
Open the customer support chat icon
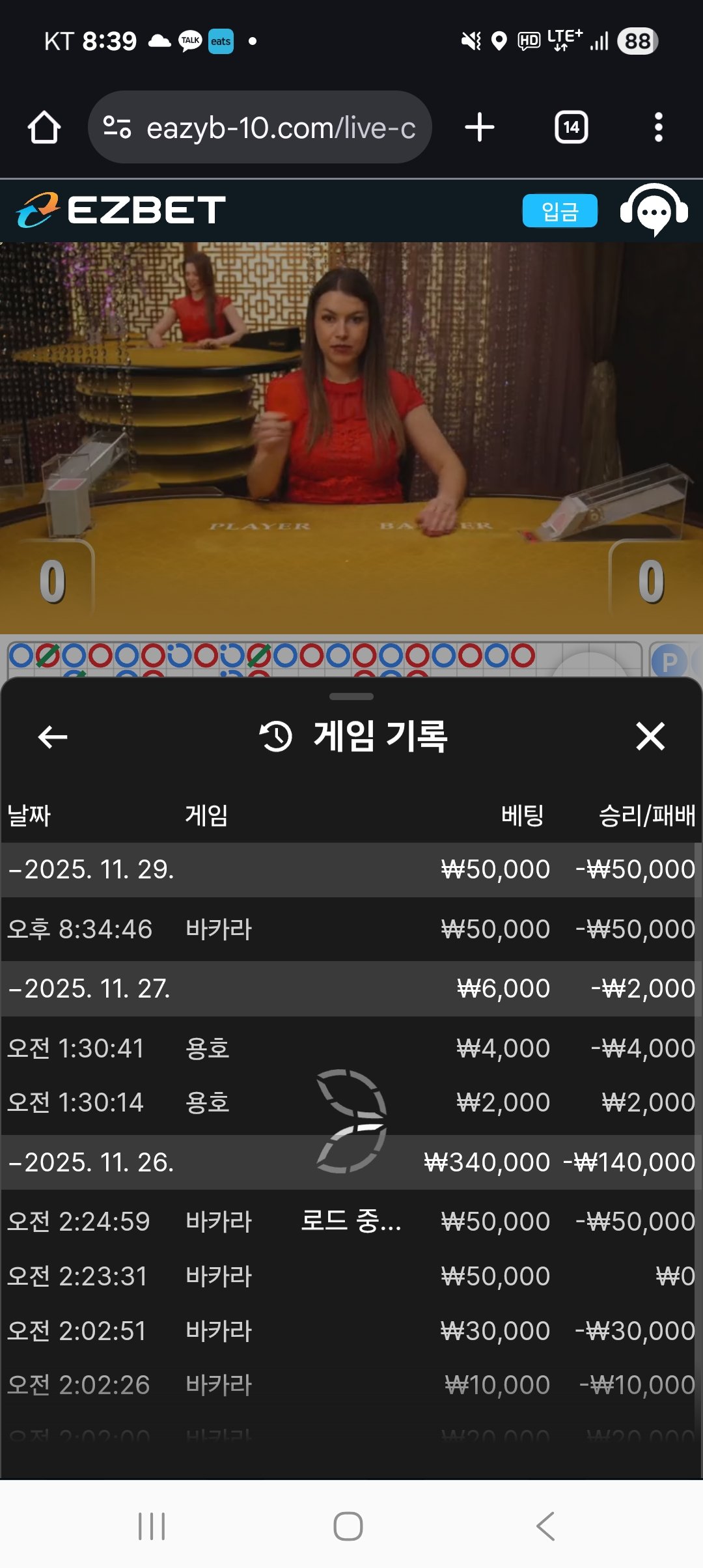pyautogui.click(x=654, y=211)
